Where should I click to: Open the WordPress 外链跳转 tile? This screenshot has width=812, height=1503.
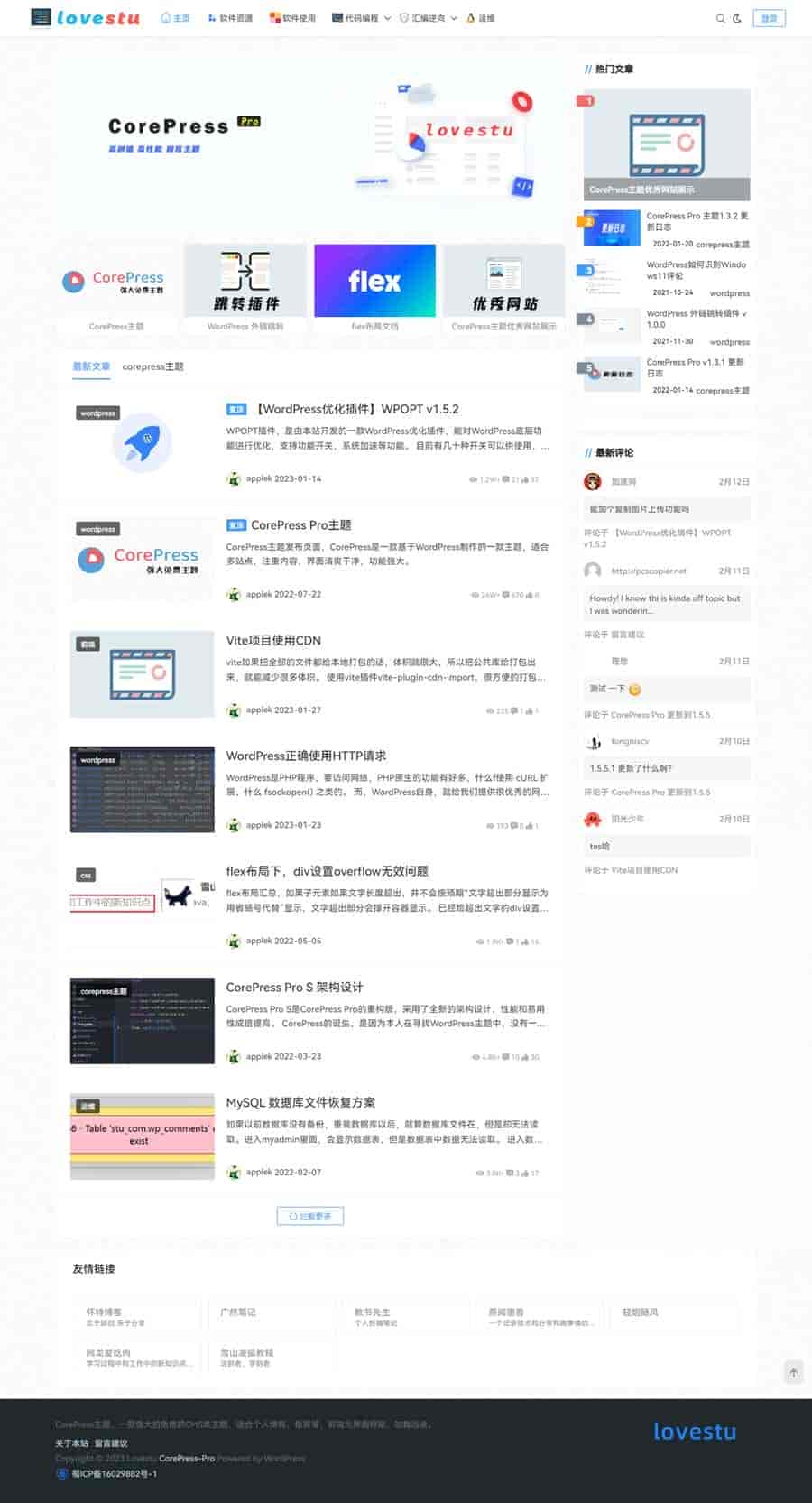click(245, 288)
